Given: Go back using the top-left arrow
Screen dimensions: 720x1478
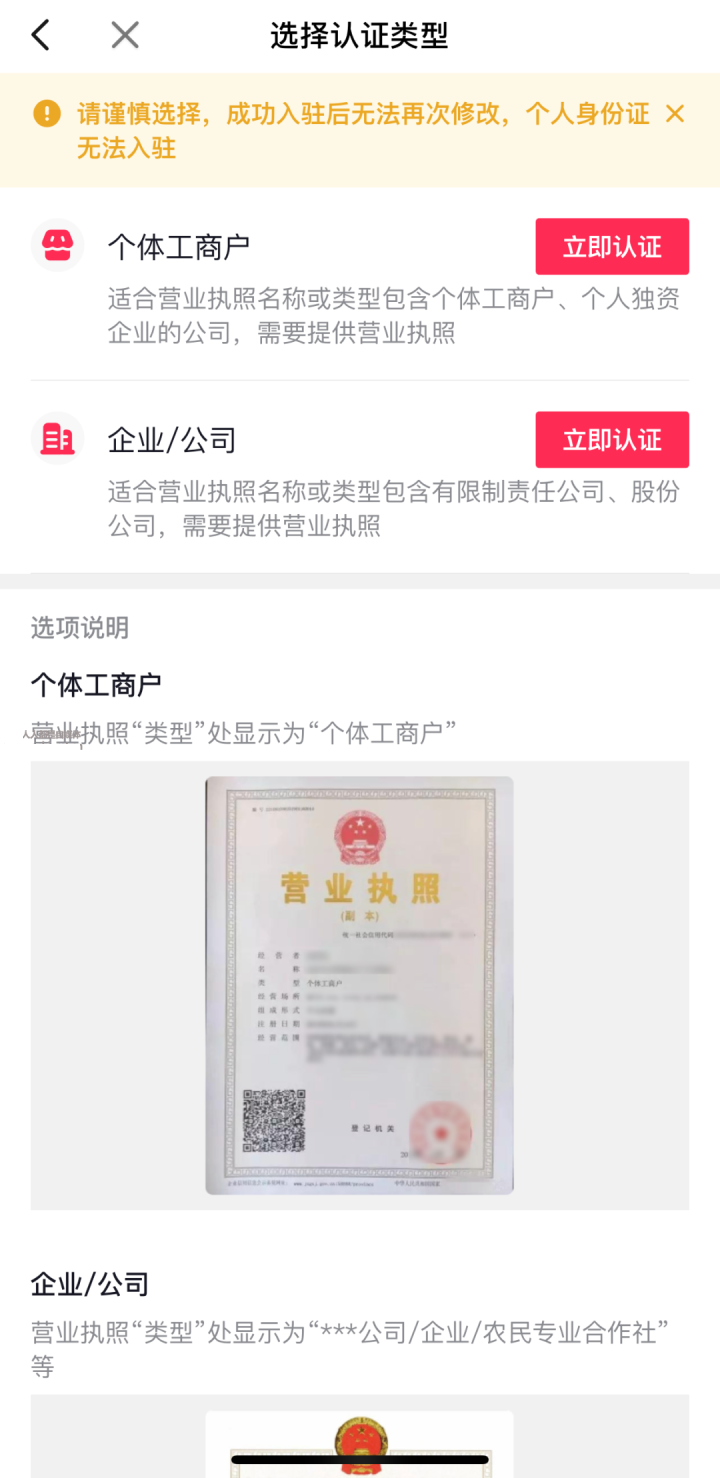Looking at the screenshot, I should (40, 36).
